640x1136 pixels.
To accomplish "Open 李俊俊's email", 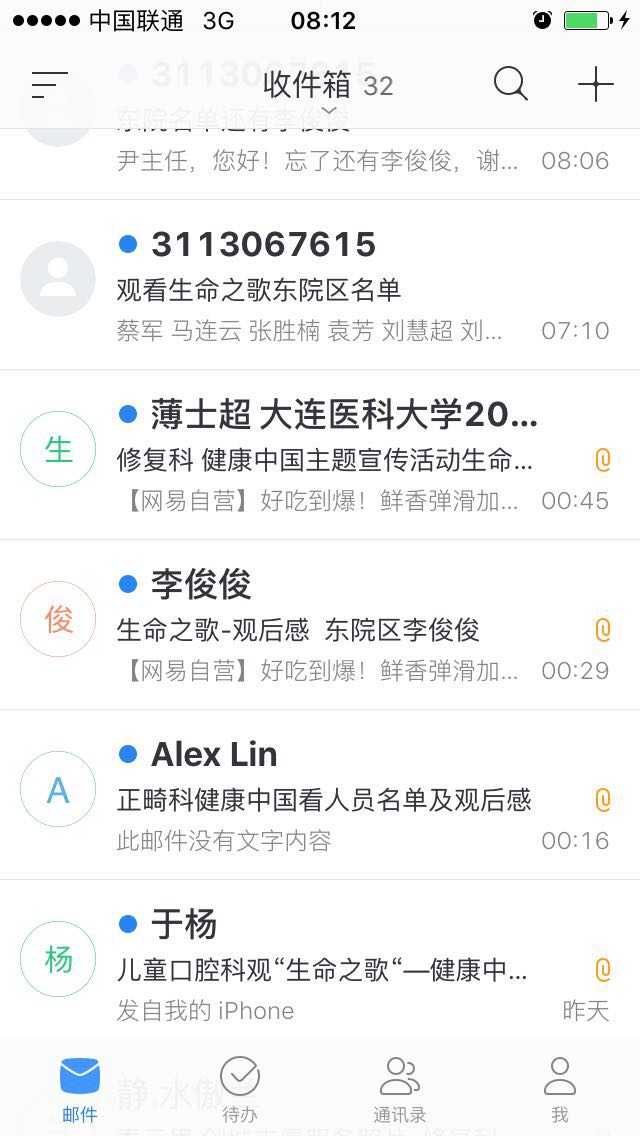I will pyautogui.click(x=320, y=625).
